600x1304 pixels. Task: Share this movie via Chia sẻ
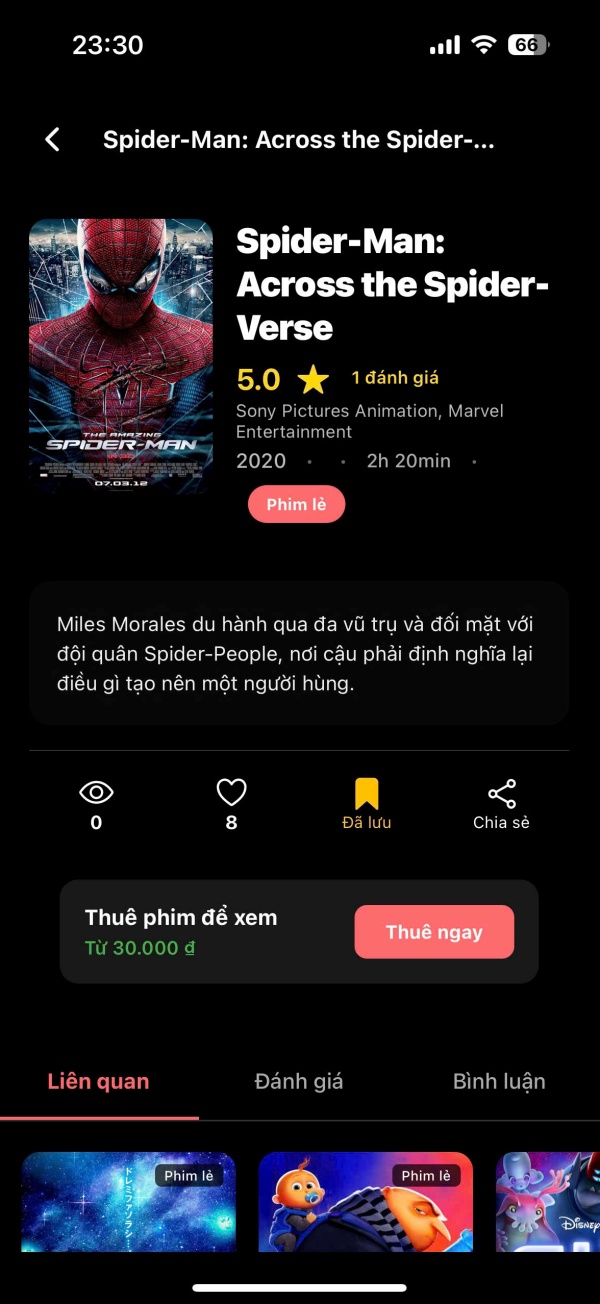point(501,805)
